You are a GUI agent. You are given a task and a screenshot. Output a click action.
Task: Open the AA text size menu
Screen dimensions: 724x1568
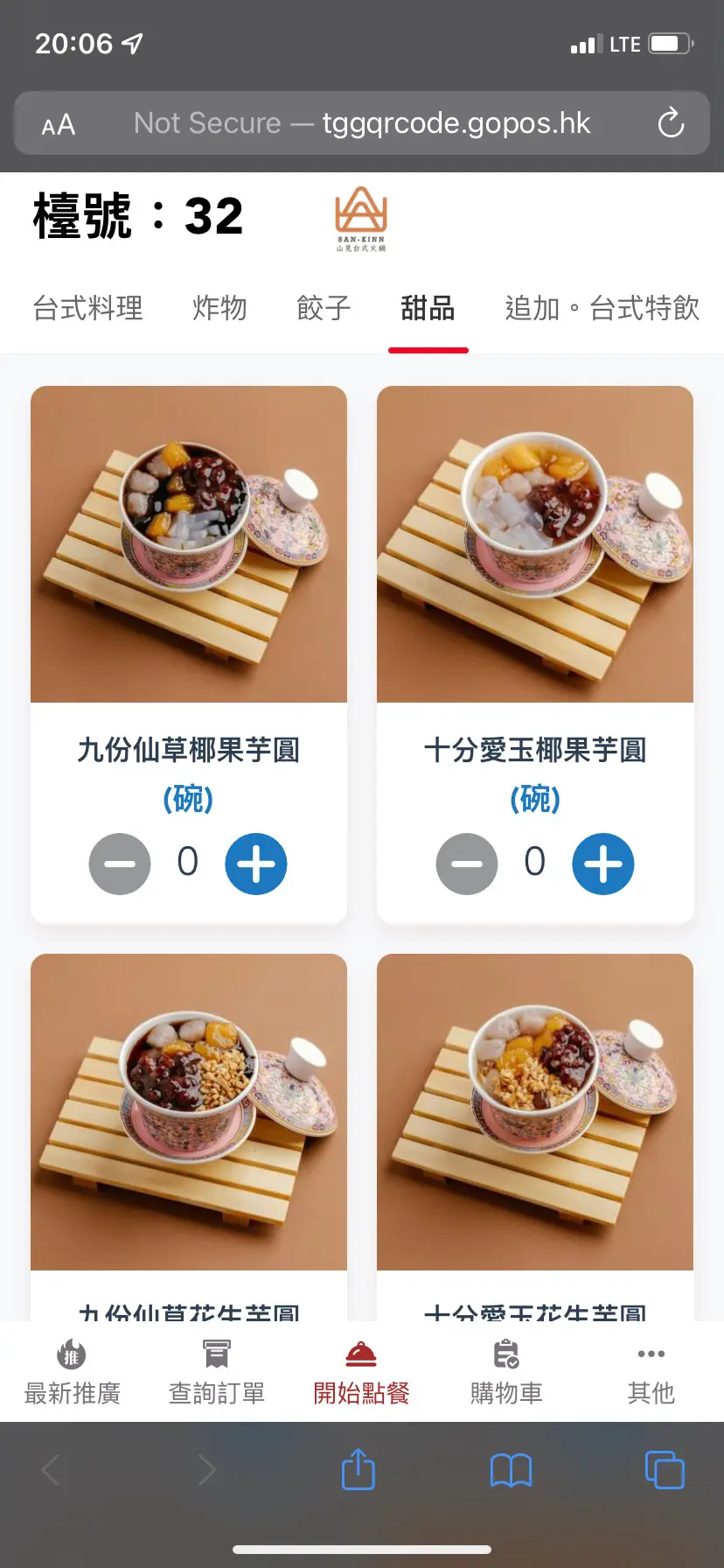click(59, 125)
